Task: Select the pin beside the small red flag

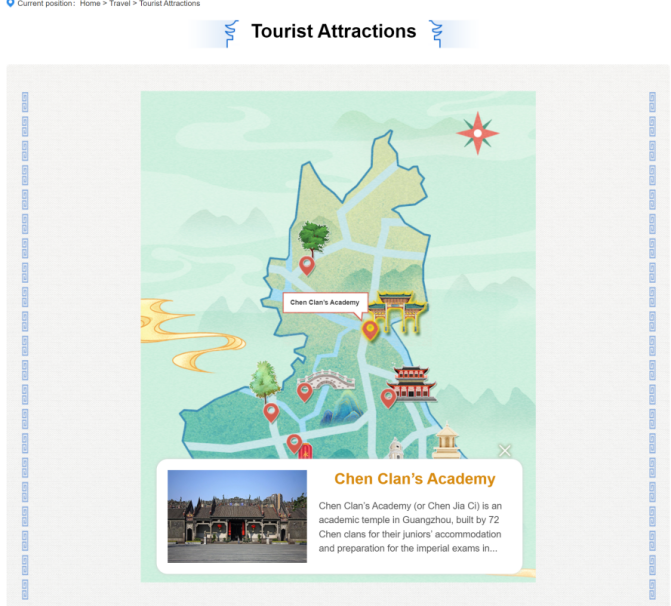Action: (x=293, y=442)
